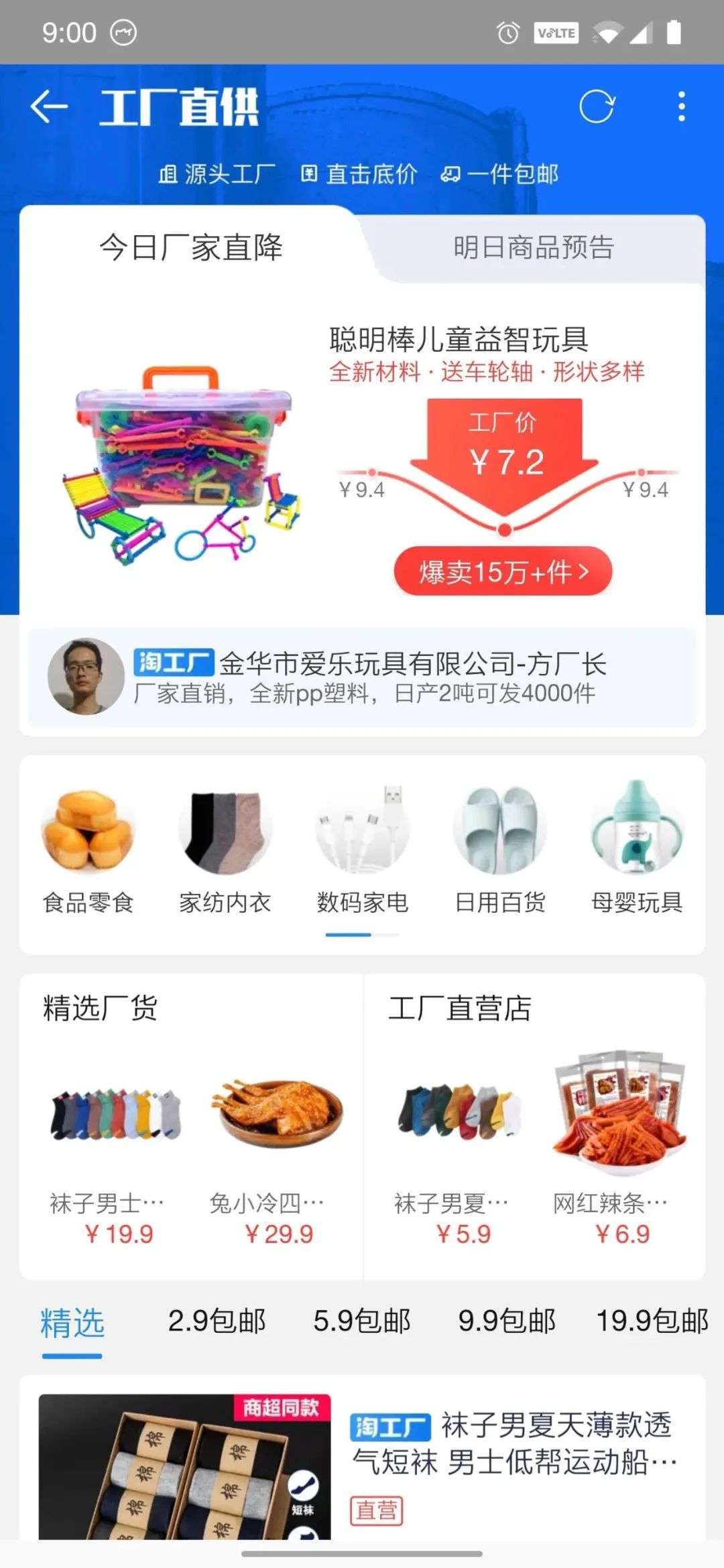Viewport: 724px width, 1568px height.
Task: Switch to the 19.9包邮 tab
Action: point(652,1321)
